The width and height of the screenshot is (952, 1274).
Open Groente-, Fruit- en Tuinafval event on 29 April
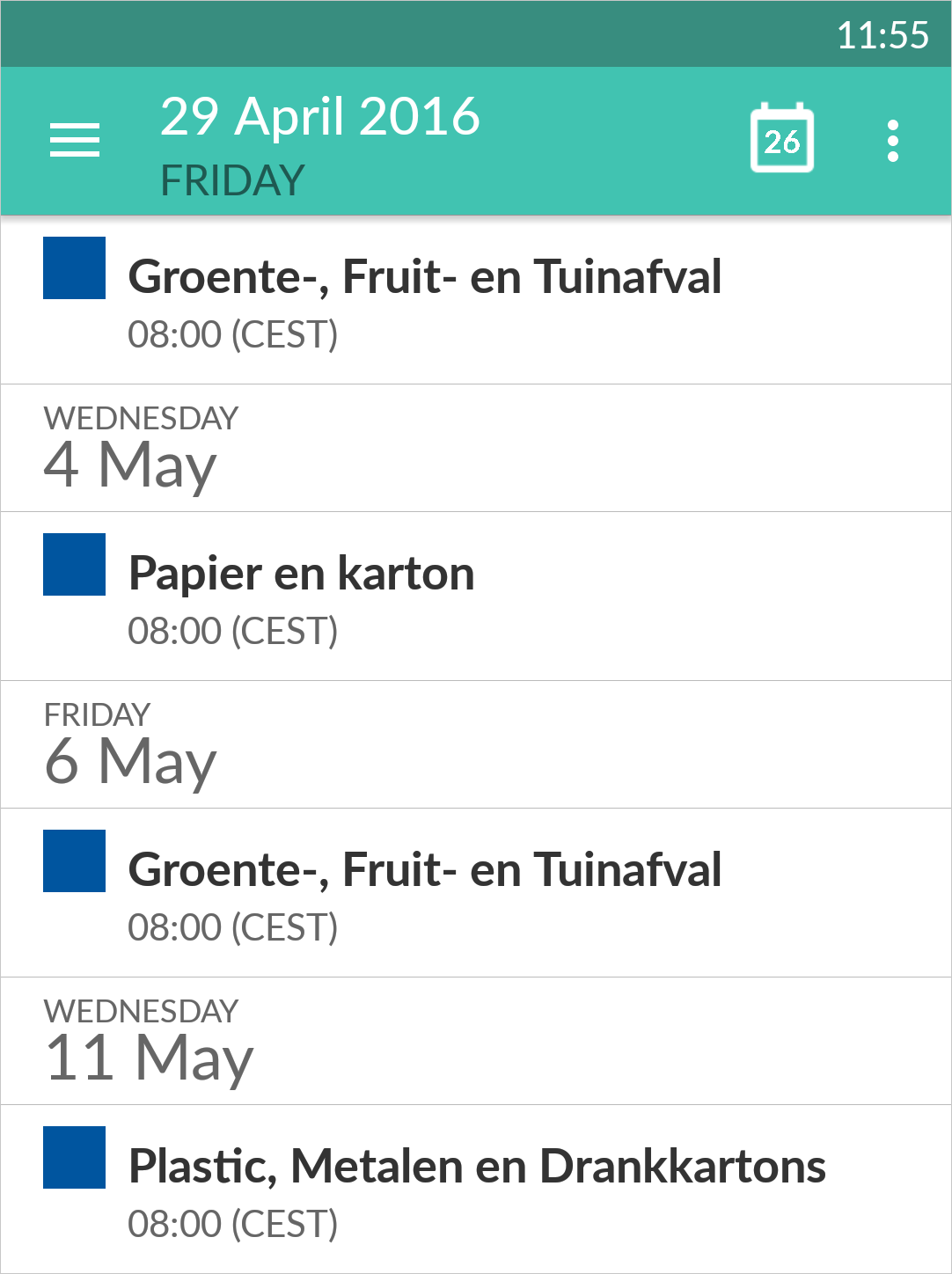425,301
